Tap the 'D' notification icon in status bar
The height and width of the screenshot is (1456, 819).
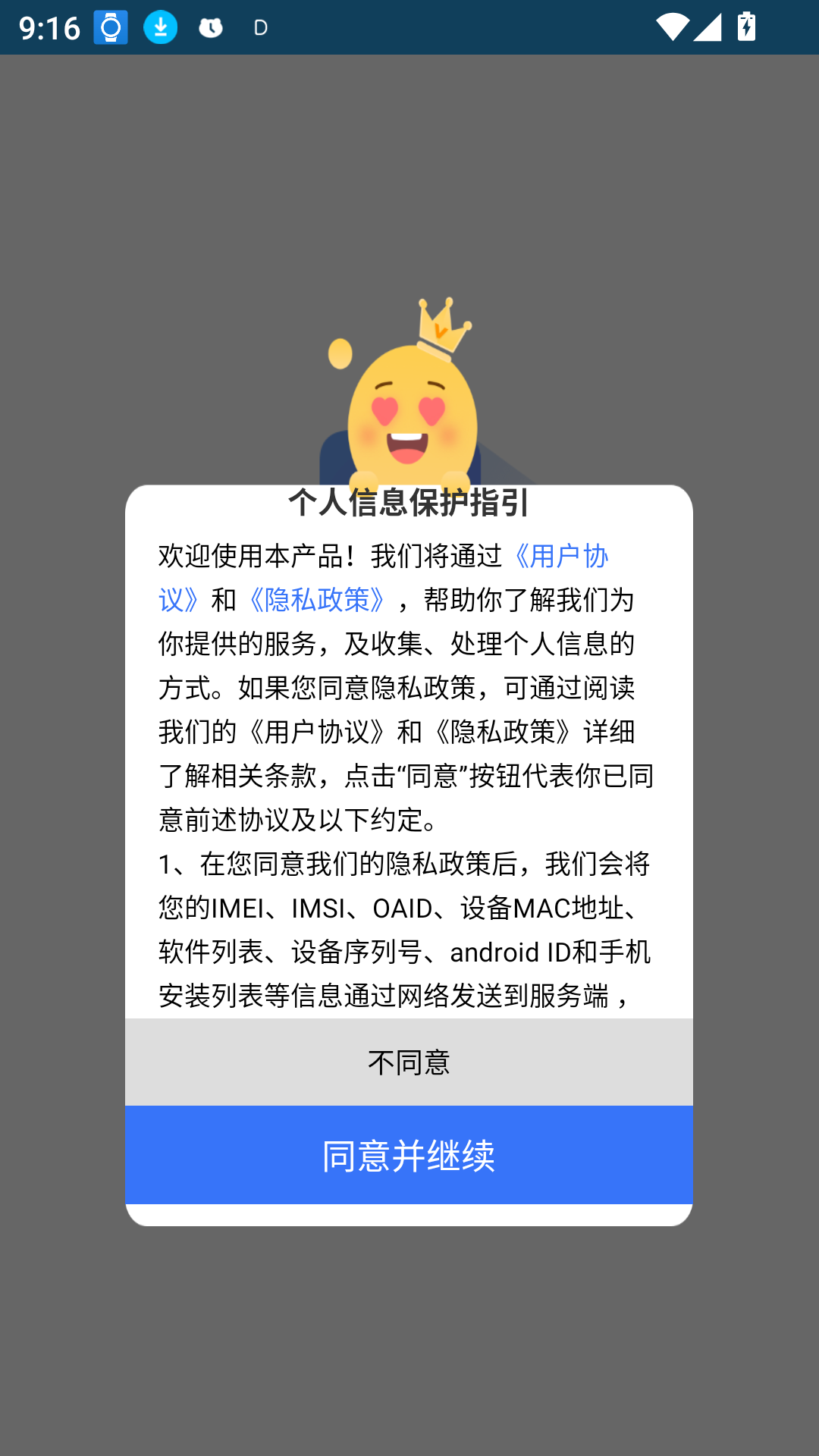pyautogui.click(x=260, y=27)
